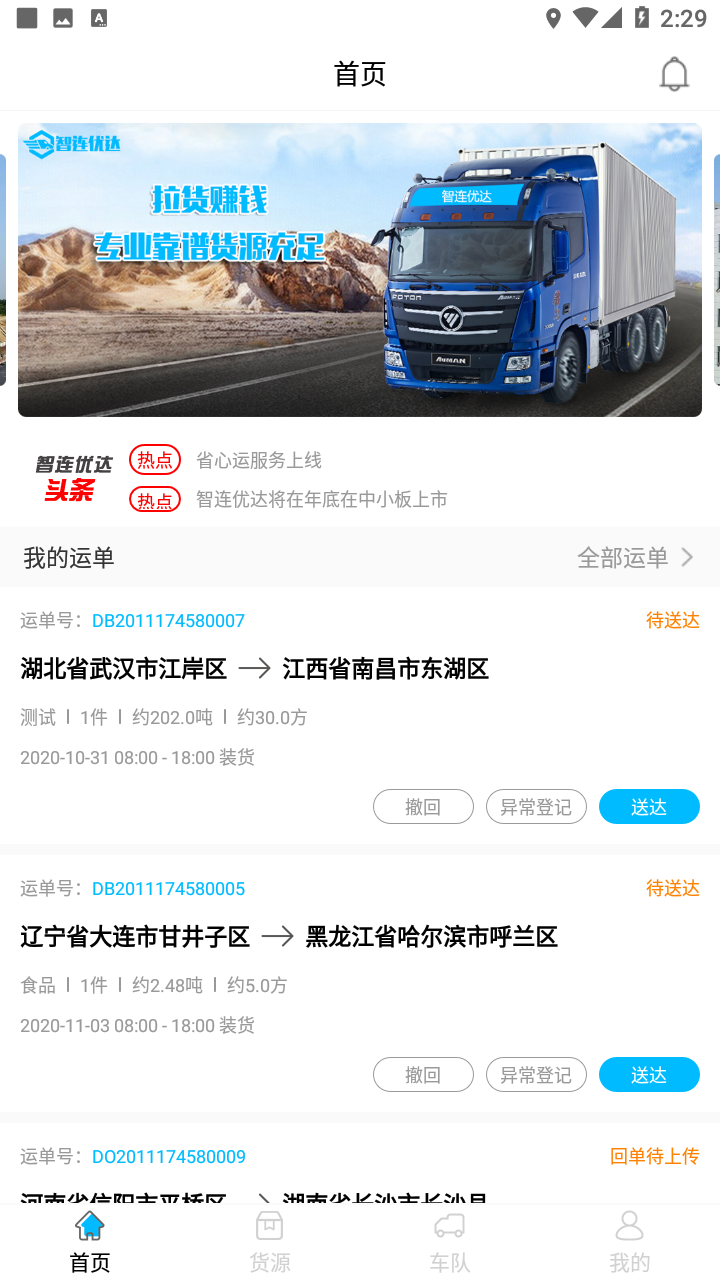Switch to the 首页 tab
This screenshot has height=1280, width=720.
[89, 1240]
